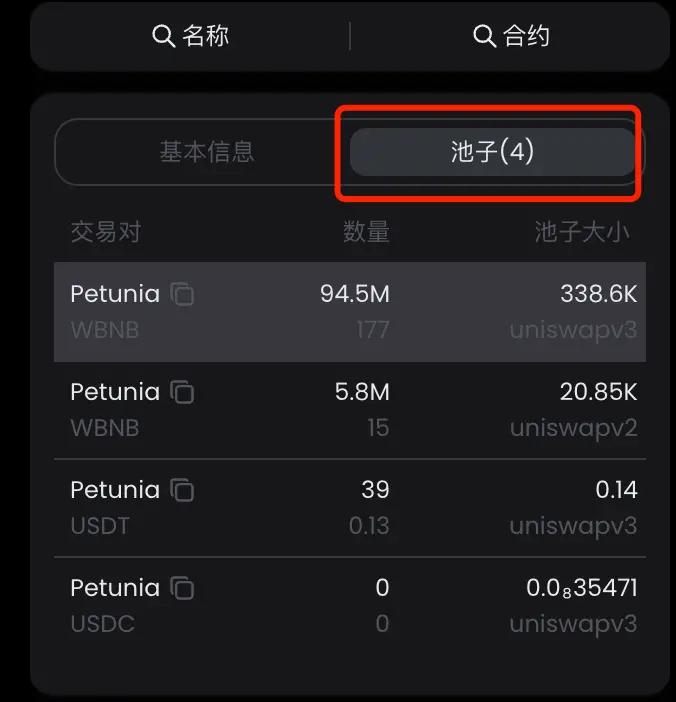
Task: Switch to the 基本信息 tab
Action: tap(206, 152)
